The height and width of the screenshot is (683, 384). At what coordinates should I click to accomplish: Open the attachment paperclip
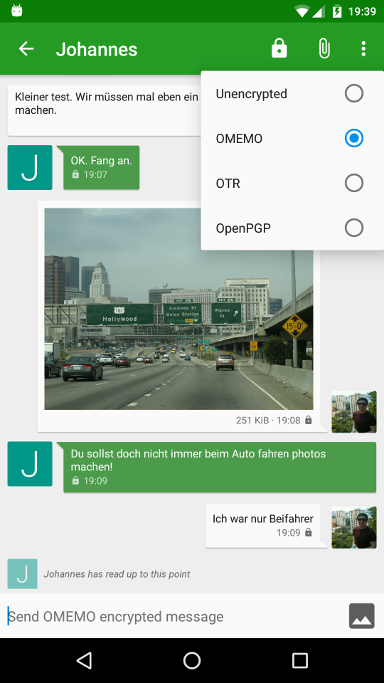pos(323,48)
